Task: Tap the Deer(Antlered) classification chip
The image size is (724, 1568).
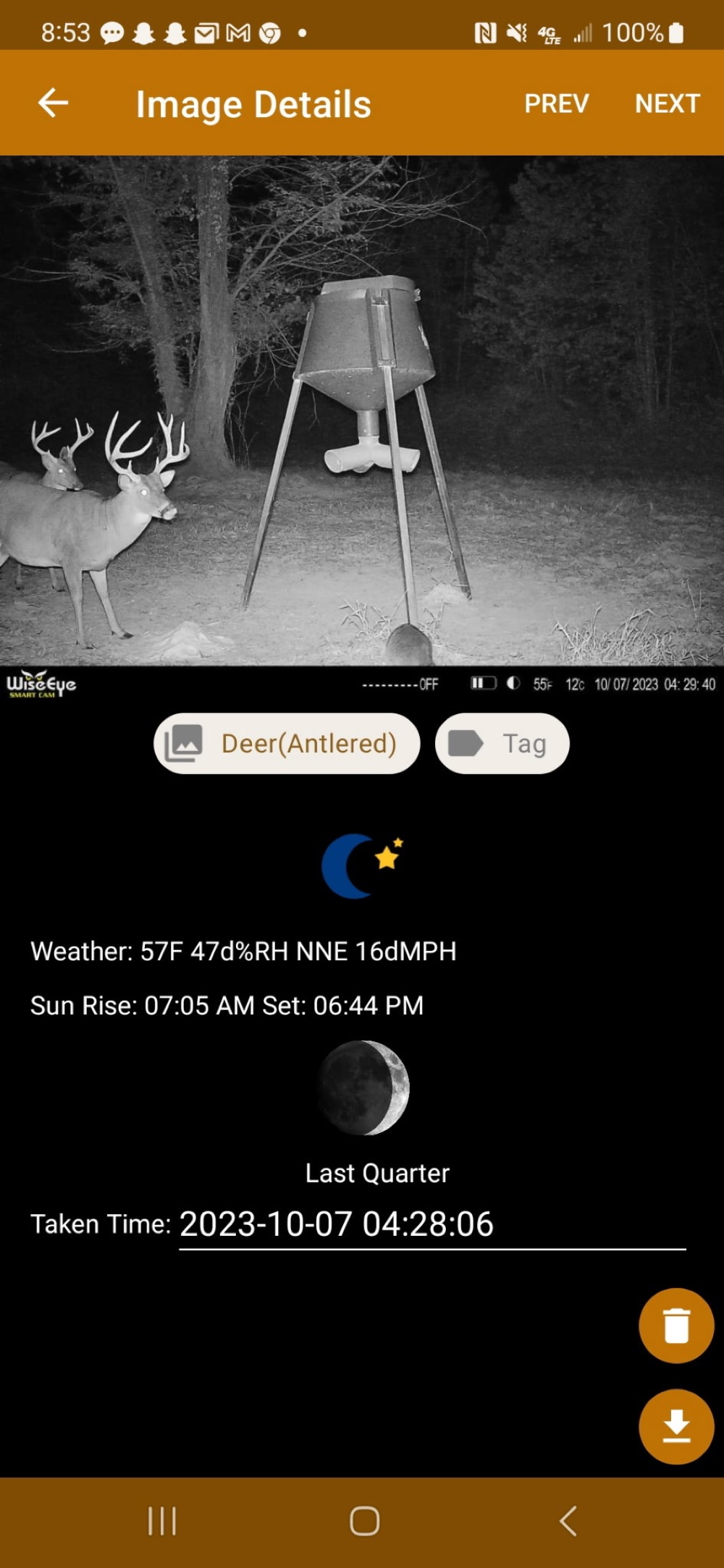Action: (287, 743)
